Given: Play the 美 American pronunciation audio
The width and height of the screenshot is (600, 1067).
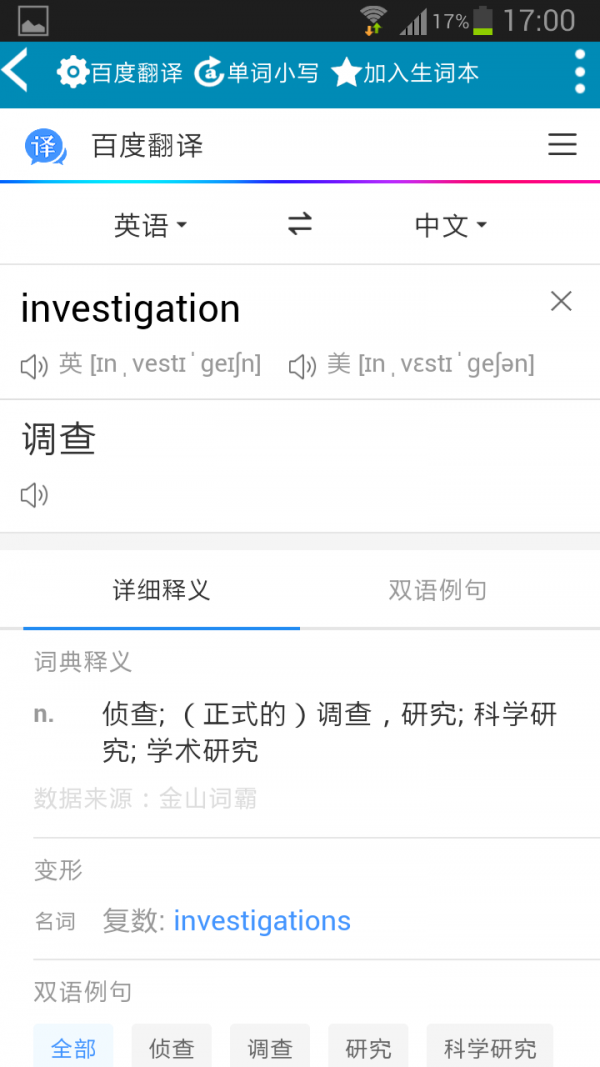Looking at the screenshot, I should tap(302, 366).
